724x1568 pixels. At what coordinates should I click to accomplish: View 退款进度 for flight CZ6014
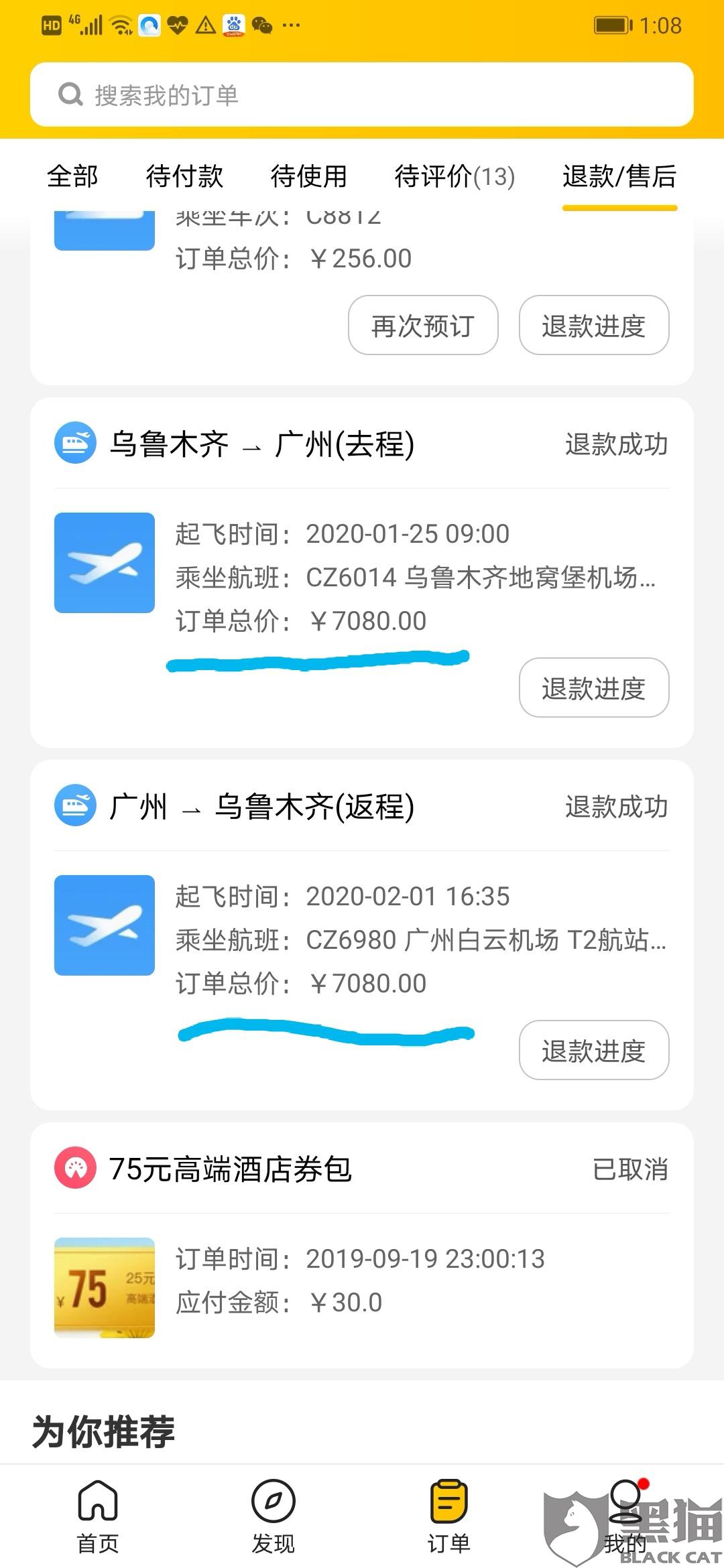(x=594, y=688)
